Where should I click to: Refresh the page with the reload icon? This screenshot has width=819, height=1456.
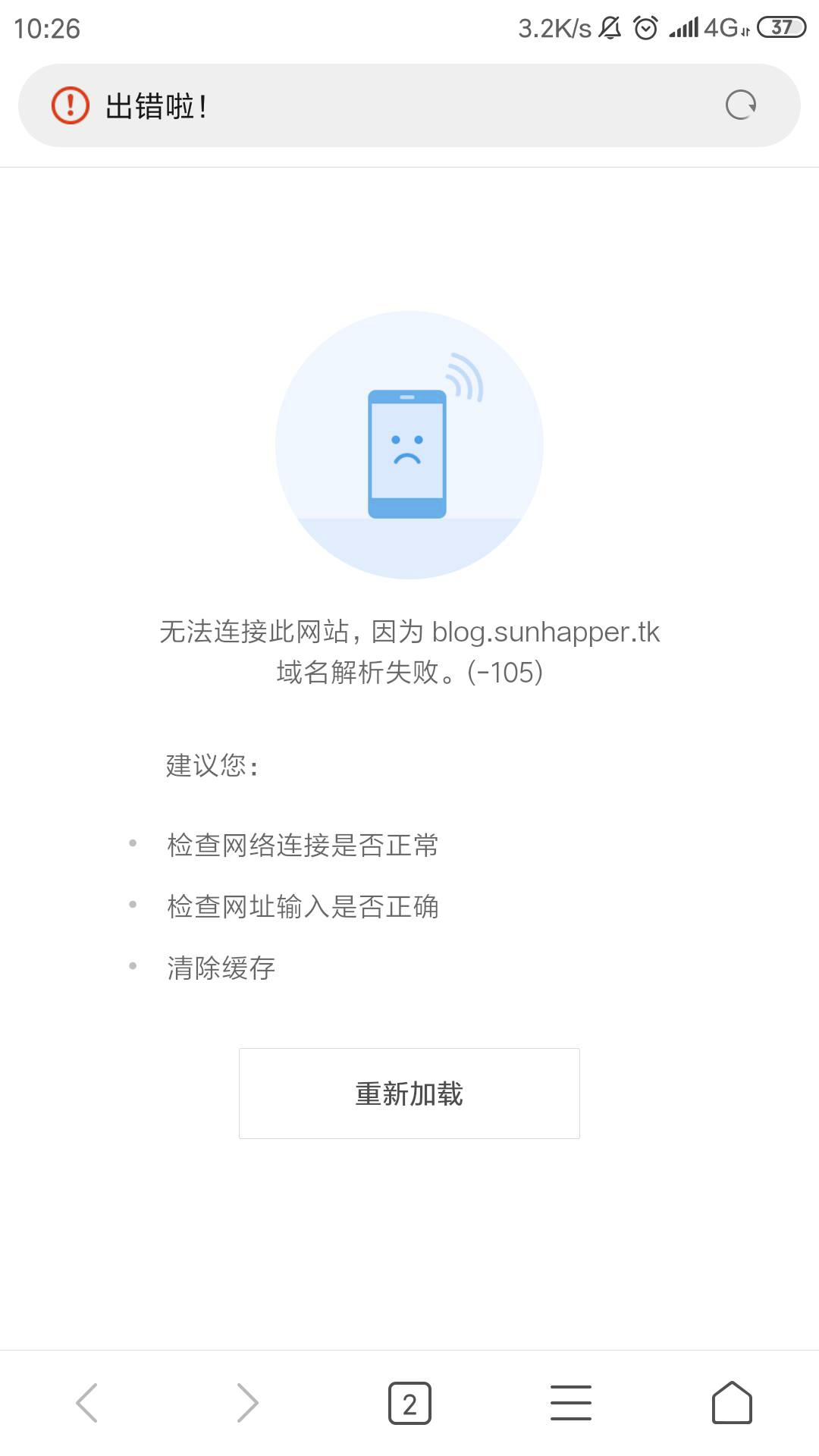click(x=740, y=105)
